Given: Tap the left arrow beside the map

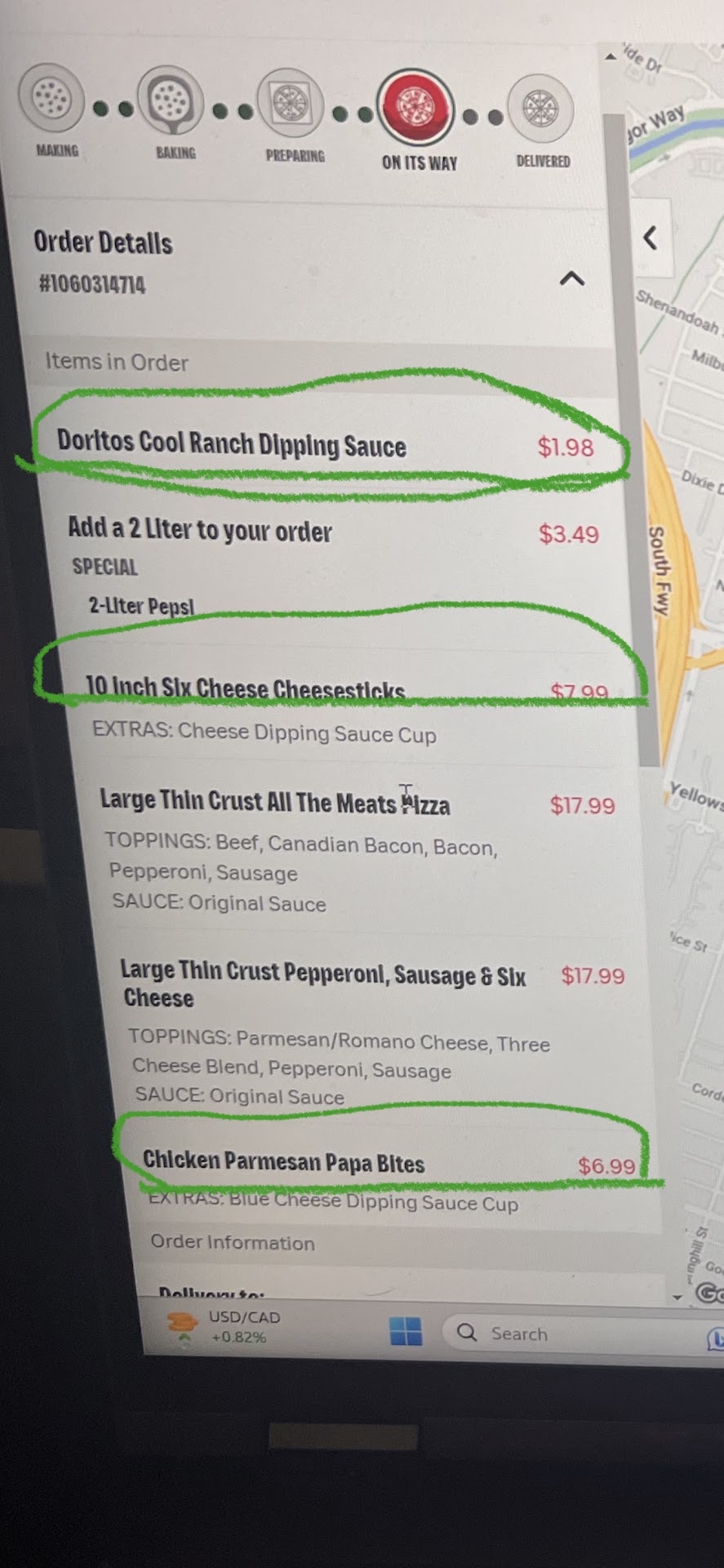Looking at the screenshot, I should [650, 238].
